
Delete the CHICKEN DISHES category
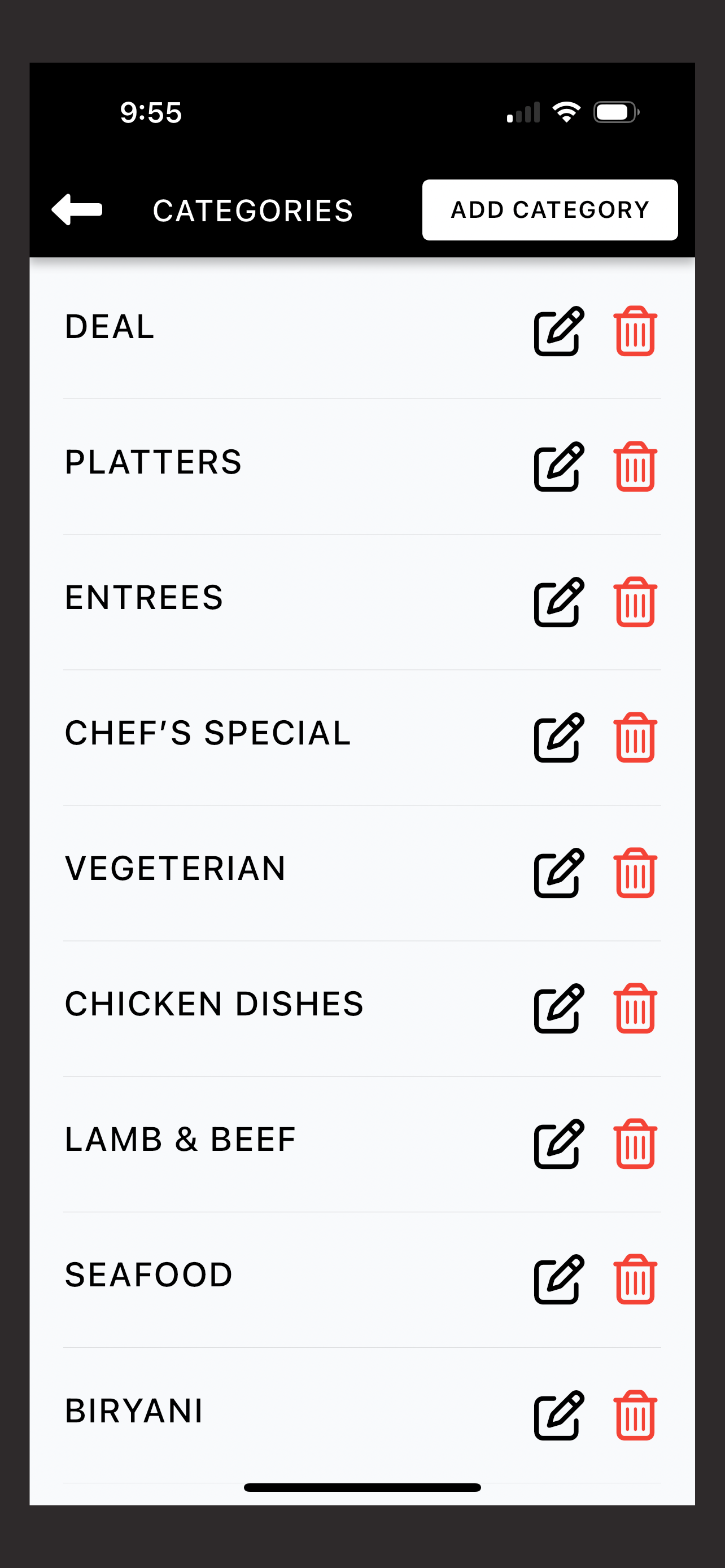click(635, 1008)
